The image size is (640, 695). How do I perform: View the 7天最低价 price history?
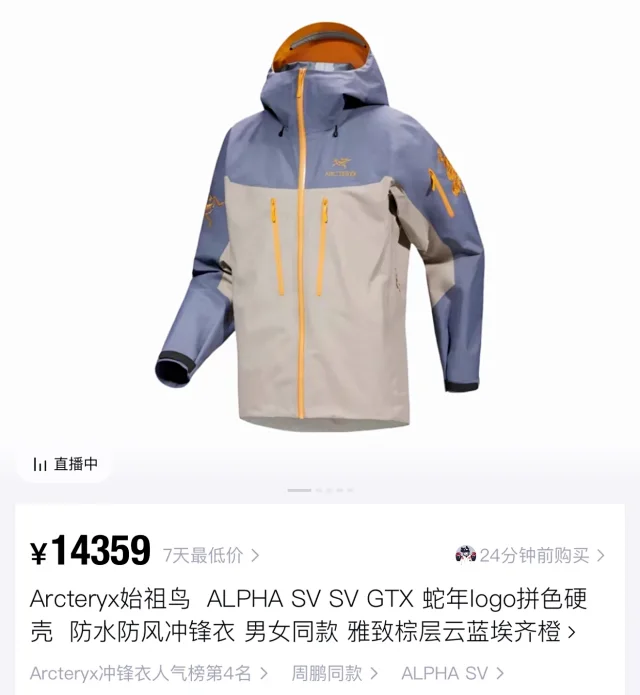tap(211, 555)
